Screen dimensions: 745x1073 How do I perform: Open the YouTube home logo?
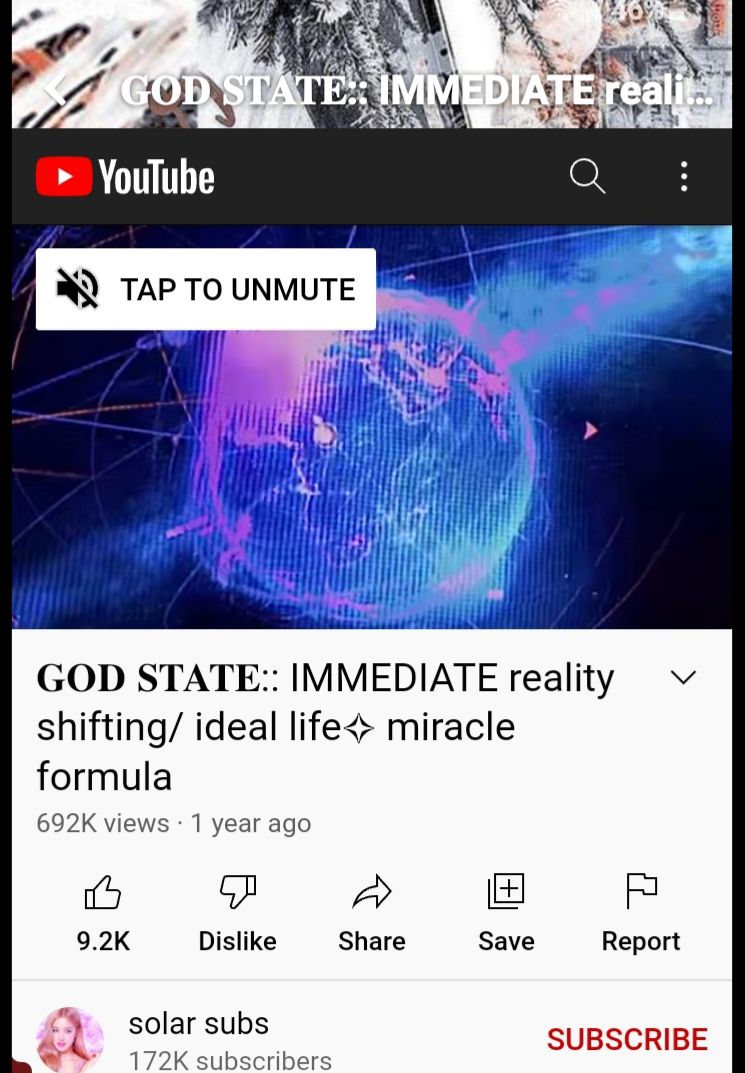(x=125, y=178)
